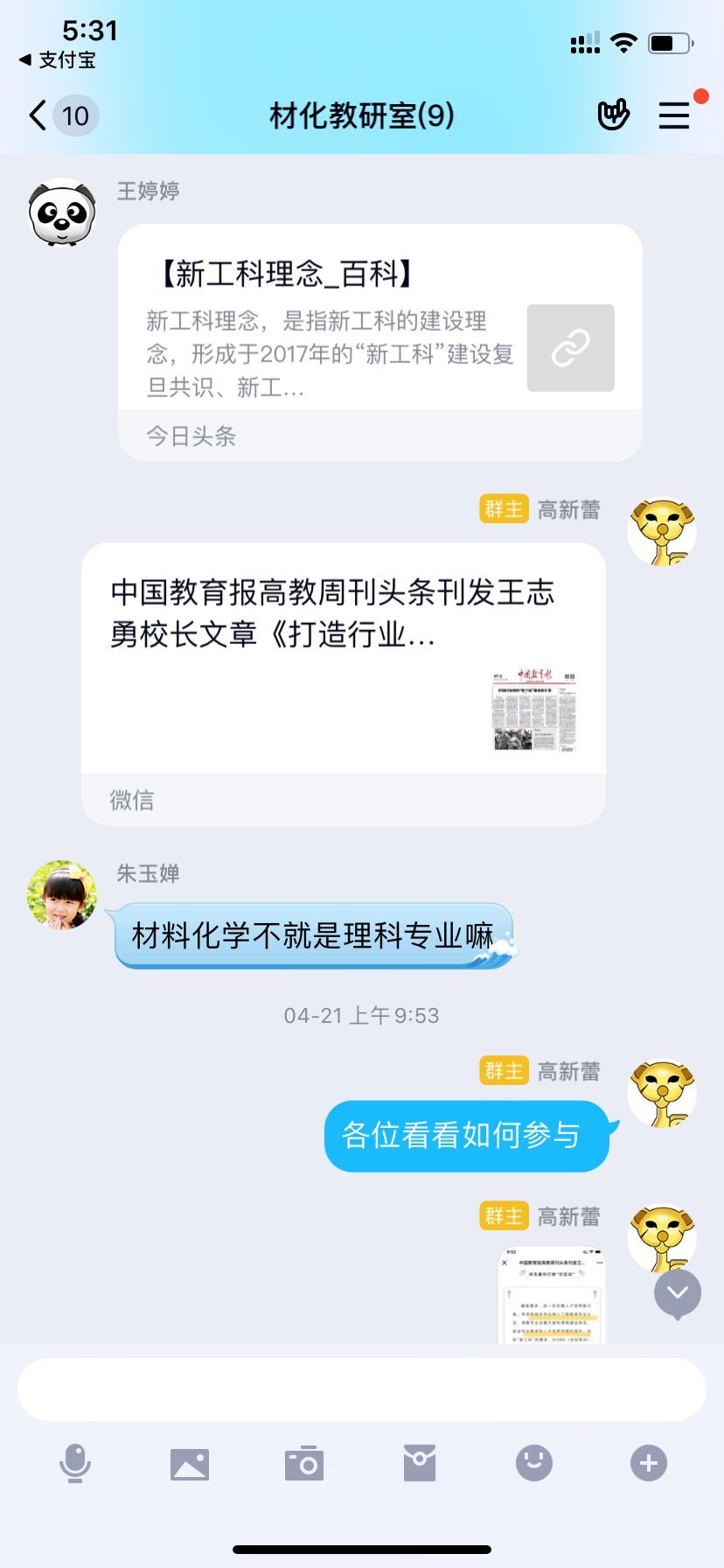Focus the message input field
Viewport: 724px width, 1568px height.
pyautogui.click(x=361, y=1389)
